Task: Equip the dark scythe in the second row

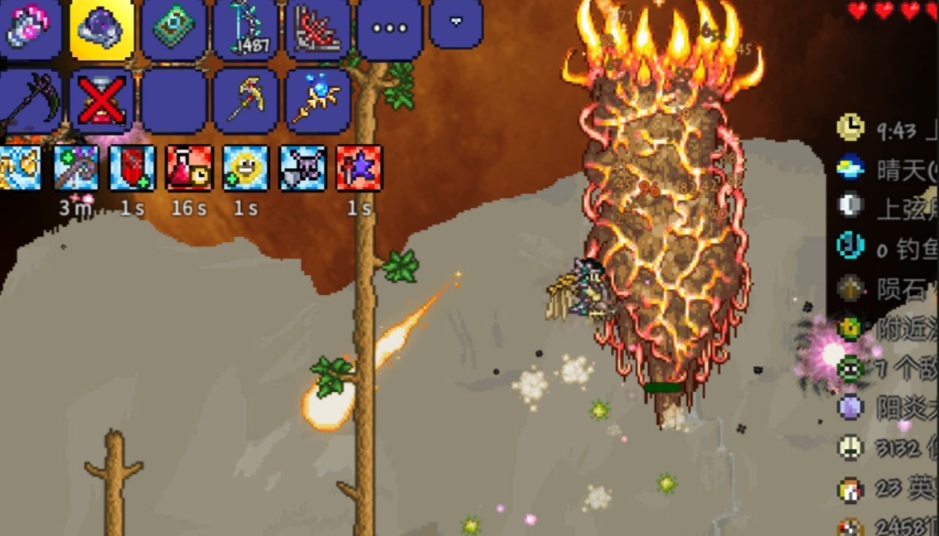Action: (x=28, y=100)
